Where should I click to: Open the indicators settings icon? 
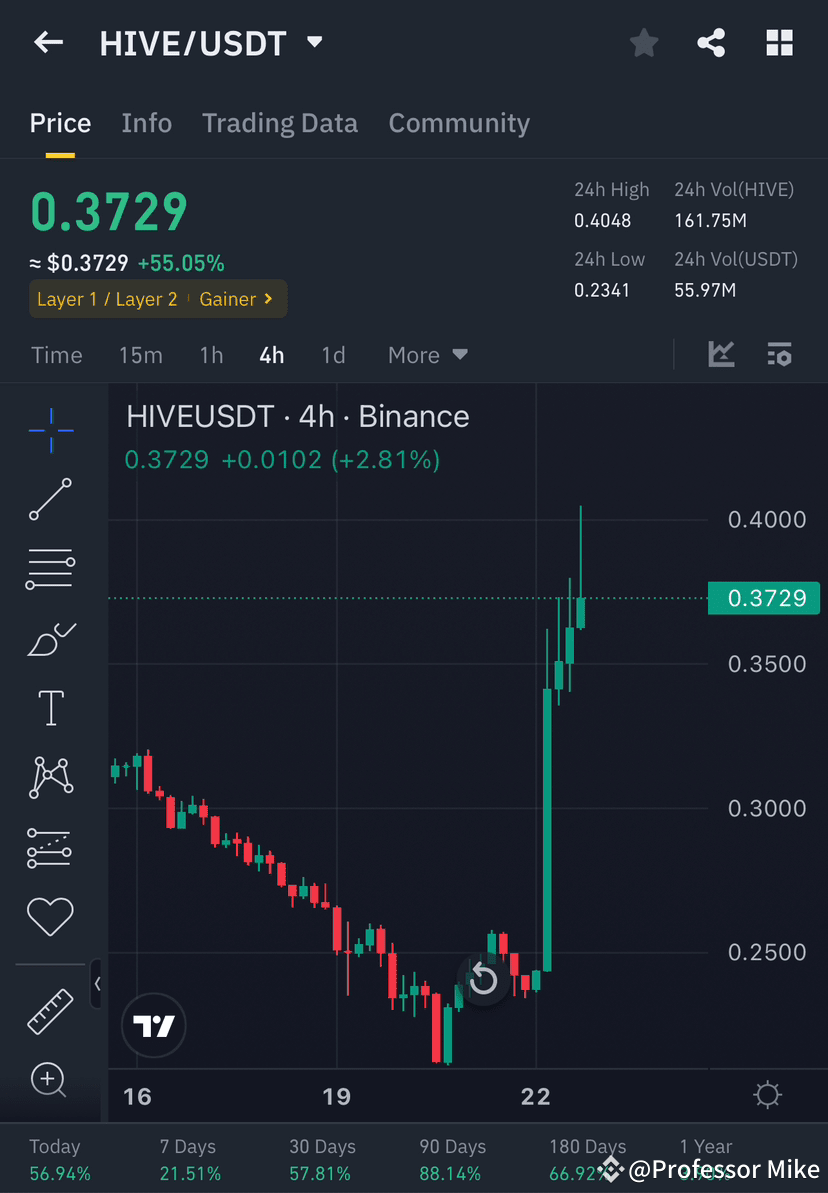click(779, 354)
